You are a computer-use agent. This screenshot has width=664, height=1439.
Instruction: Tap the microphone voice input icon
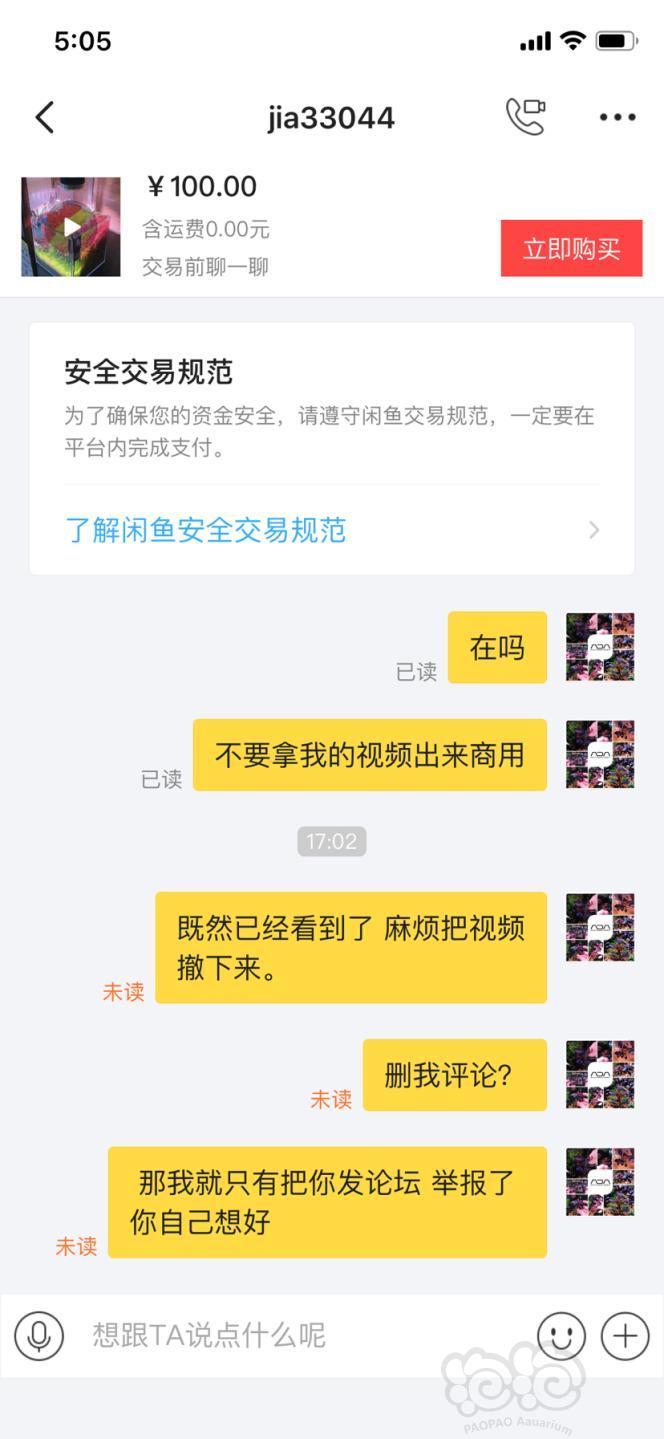coord(39,1335)
